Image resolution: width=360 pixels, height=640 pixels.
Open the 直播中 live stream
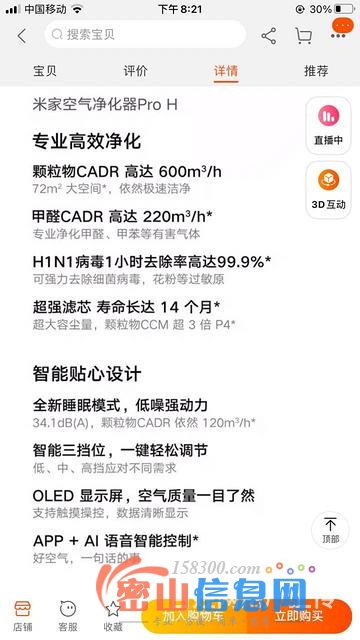(x=328, y=126)
